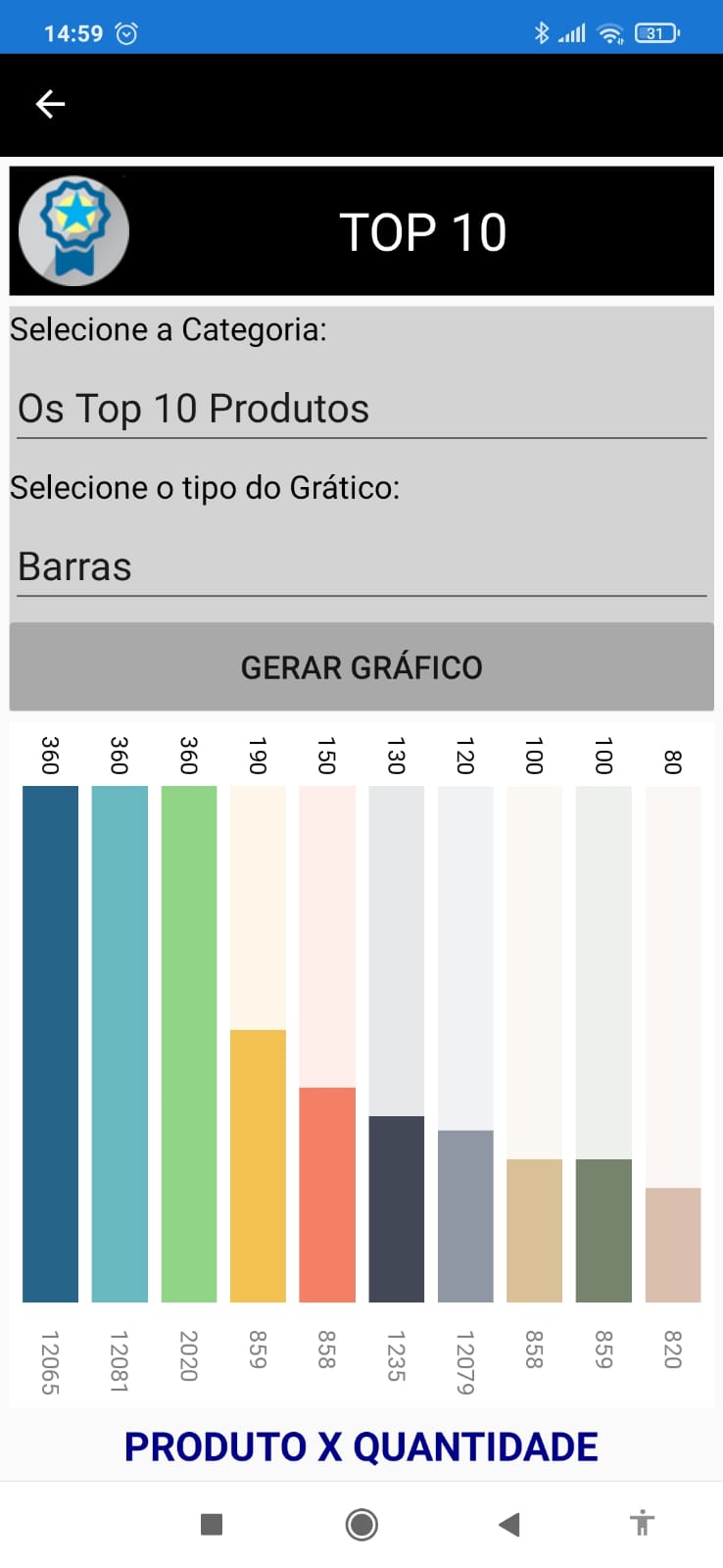Open recent apps with the square button
Viewport: 723px width, 1568px height.
pos(212,1524)
